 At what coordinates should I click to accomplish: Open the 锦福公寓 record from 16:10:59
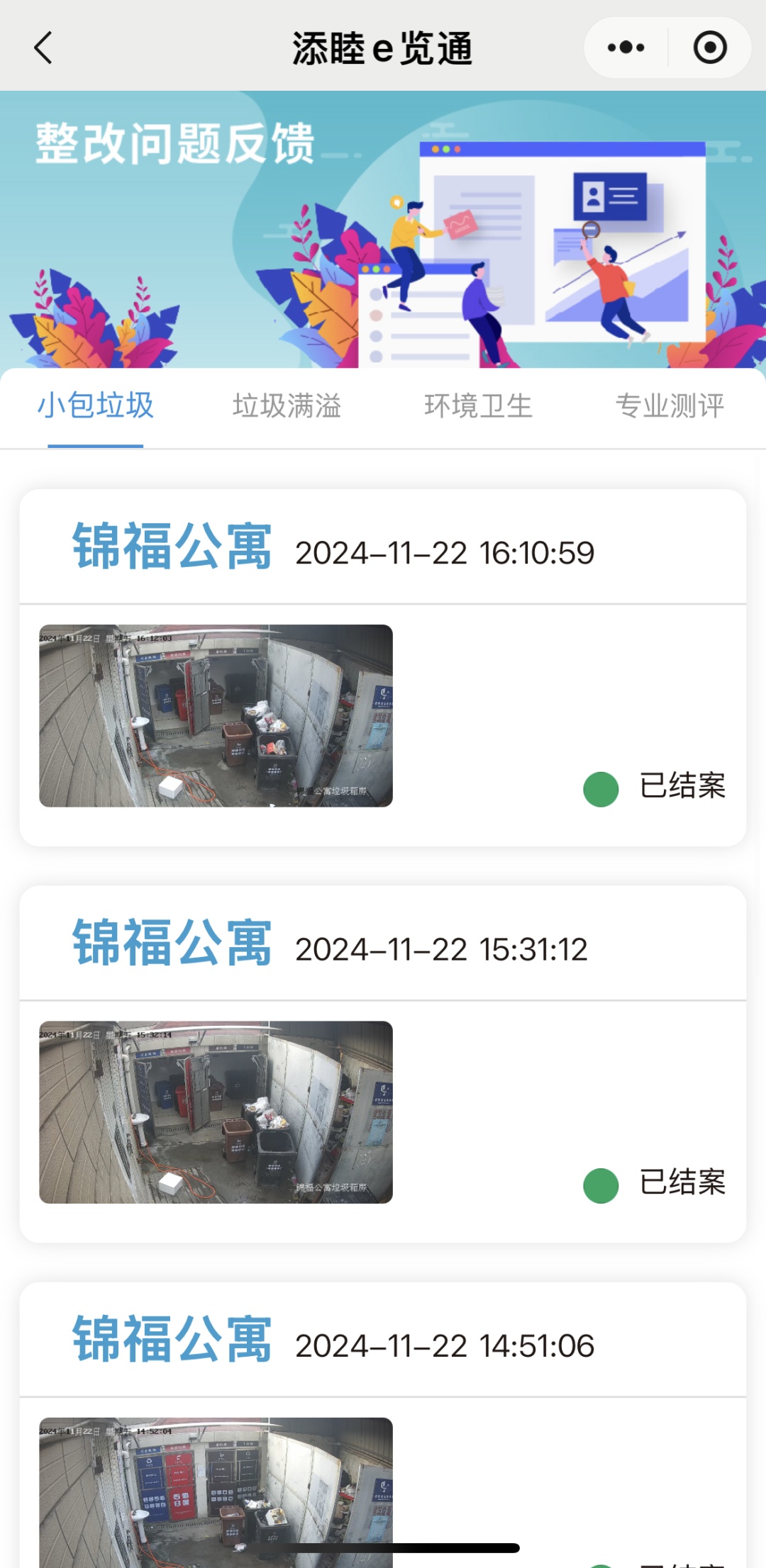383,666
